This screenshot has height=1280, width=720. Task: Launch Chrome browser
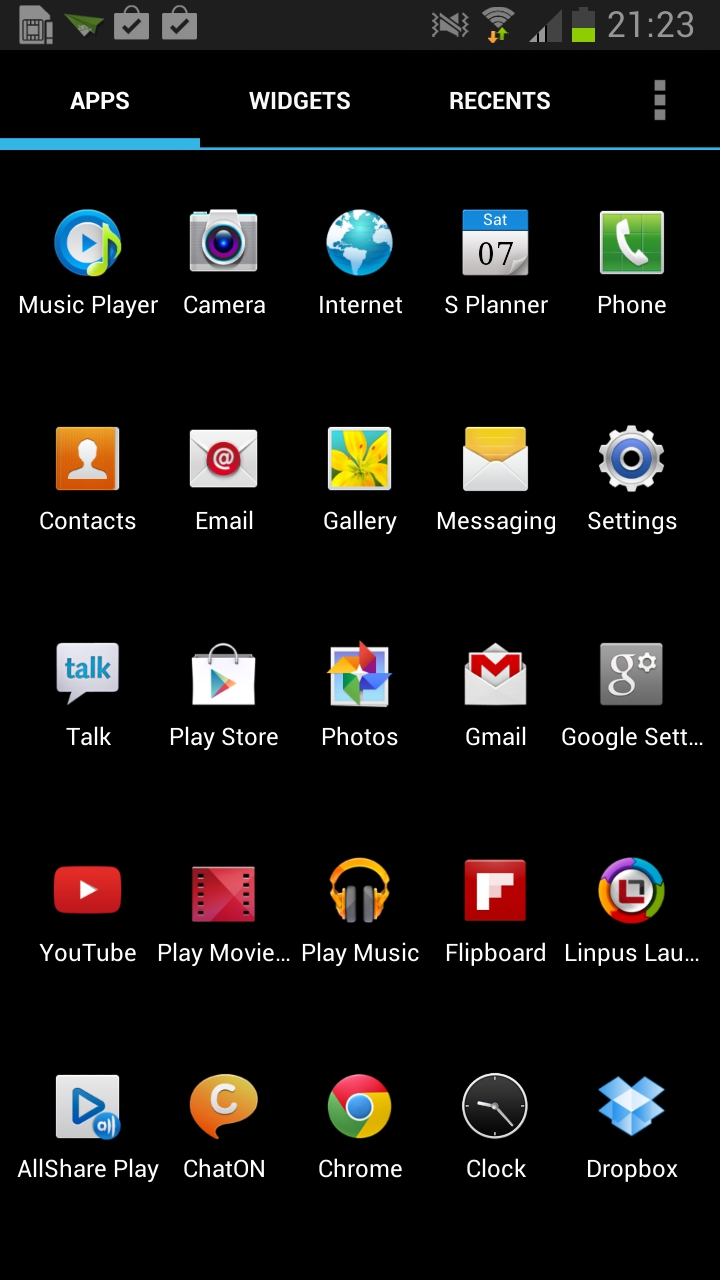pyautogui.click(x=360, y=1128)
